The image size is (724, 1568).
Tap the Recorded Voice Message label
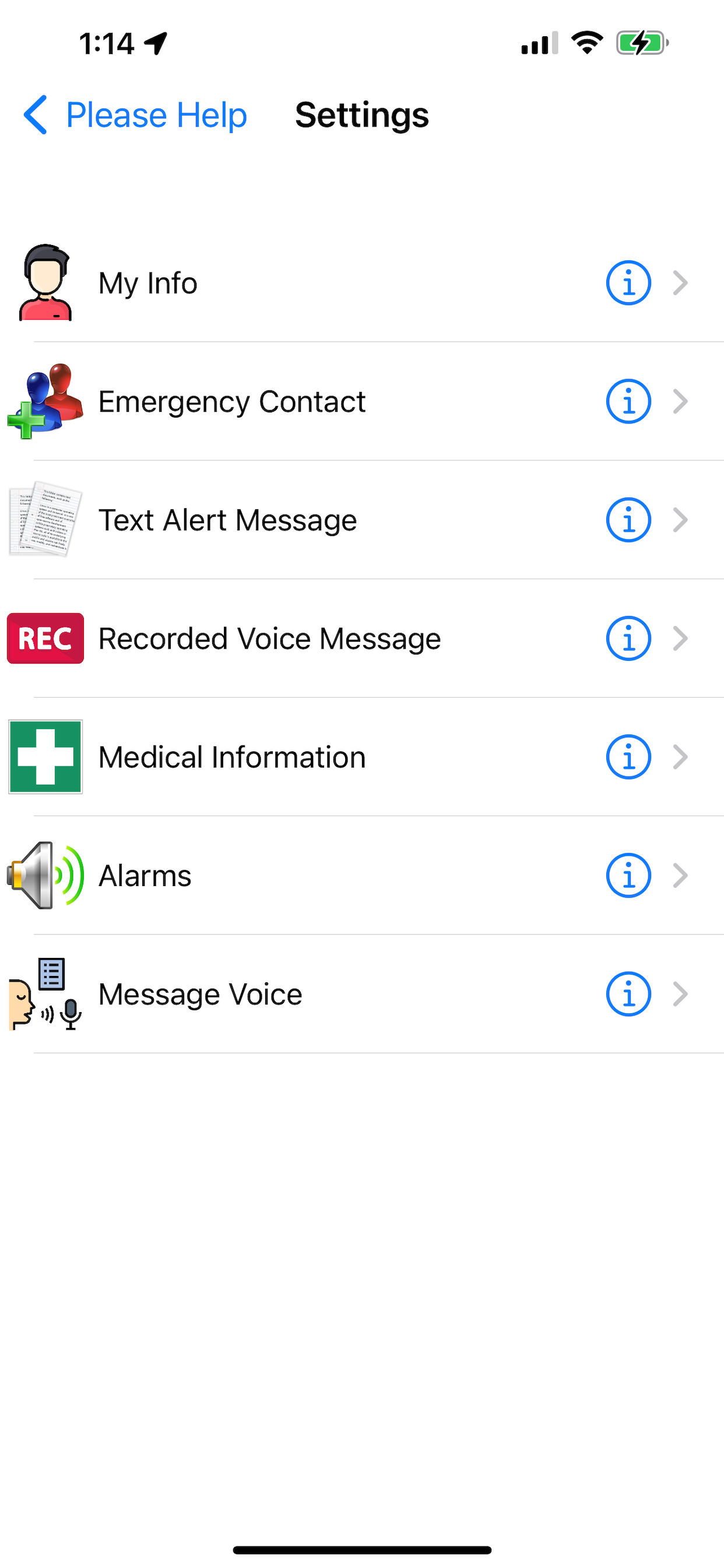(x=269, y=638)
